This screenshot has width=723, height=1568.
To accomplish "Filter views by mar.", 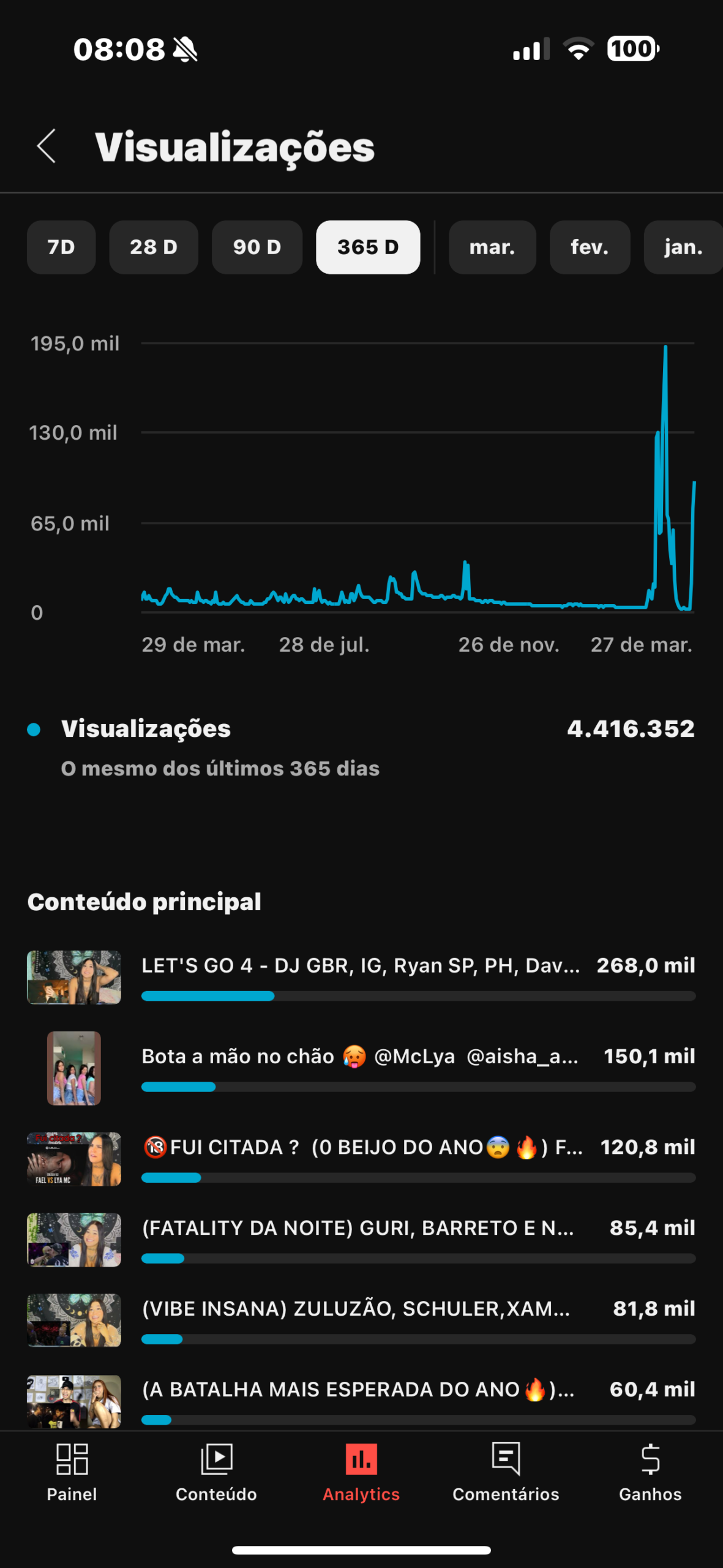I will pos(492,247).
